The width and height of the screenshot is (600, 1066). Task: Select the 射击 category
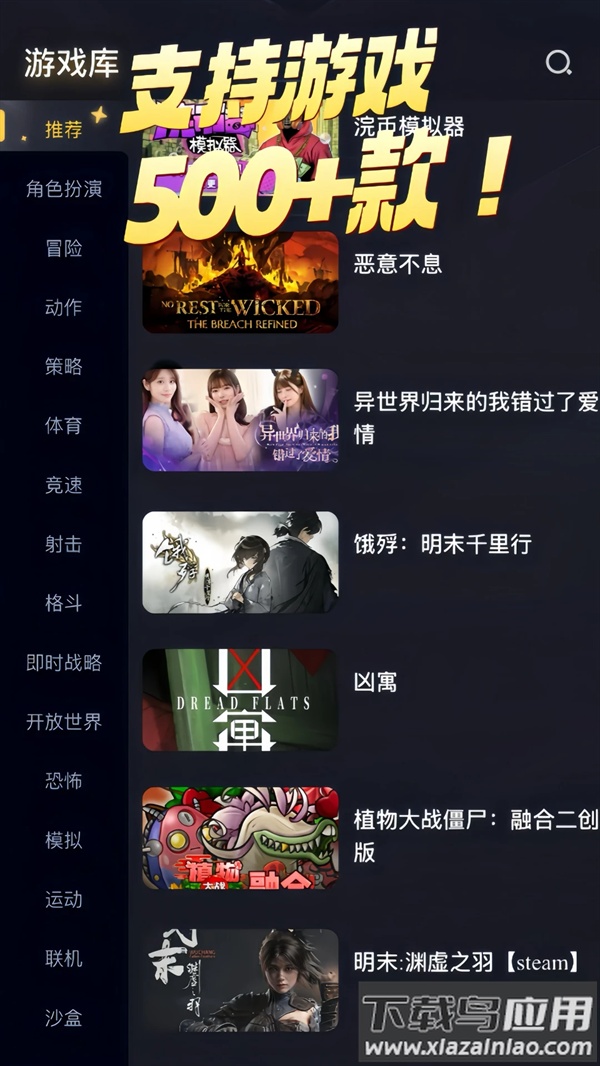[x=64, y=544]
